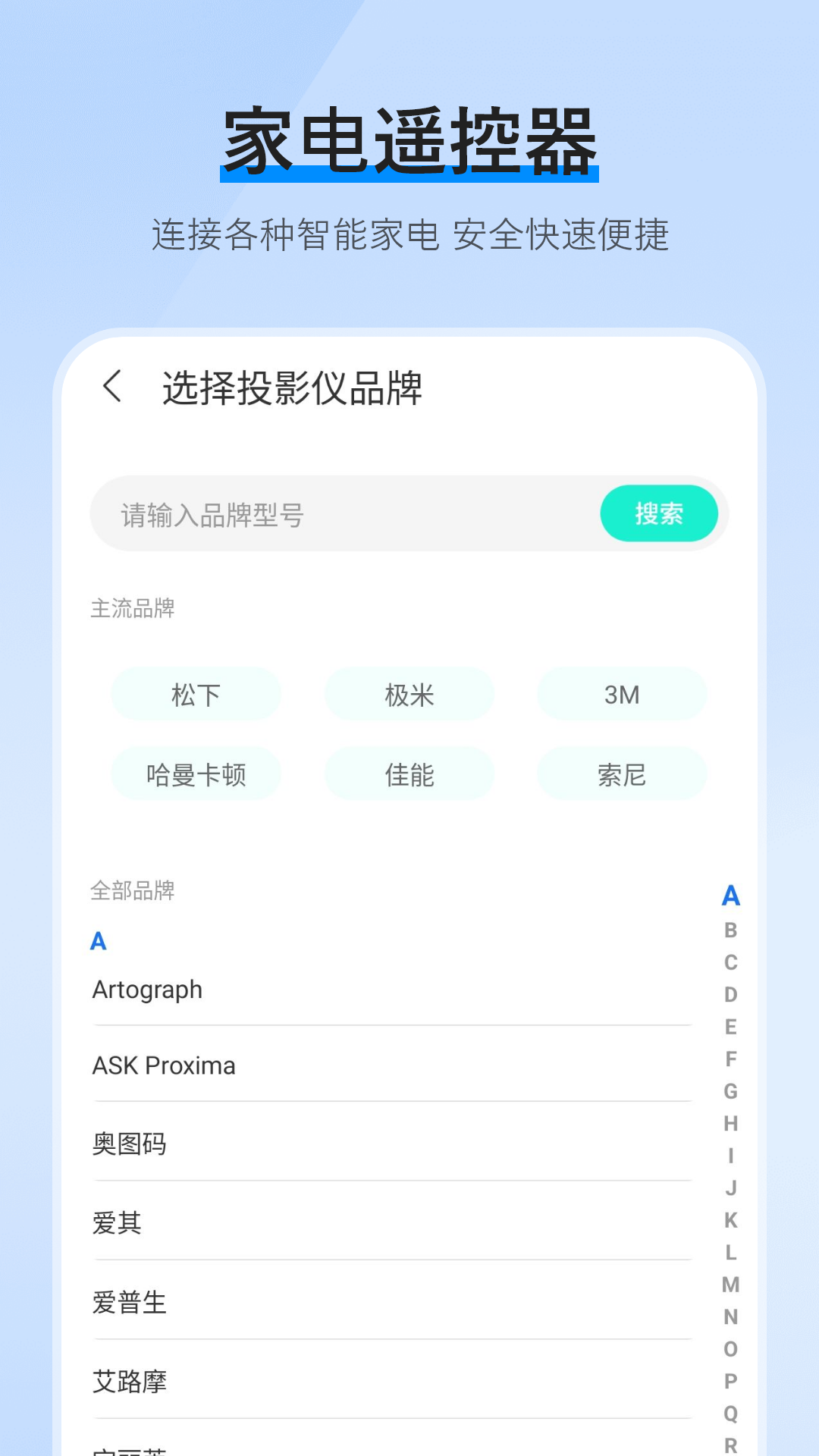Tap letter S in the side index
The image size is (819, 1456).
coord(730,1453)
